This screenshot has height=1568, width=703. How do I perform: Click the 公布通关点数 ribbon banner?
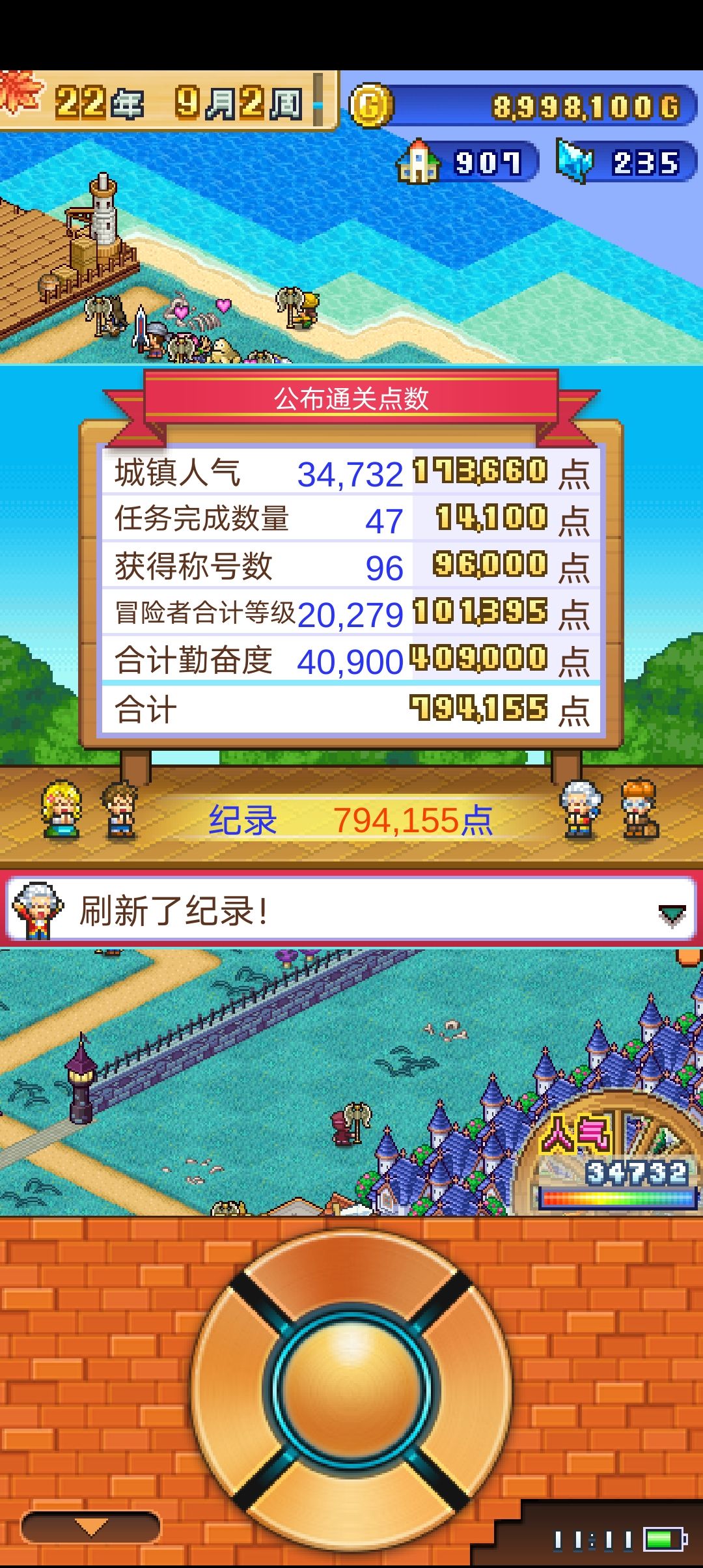pyautogui.click(x=351, y=398)
